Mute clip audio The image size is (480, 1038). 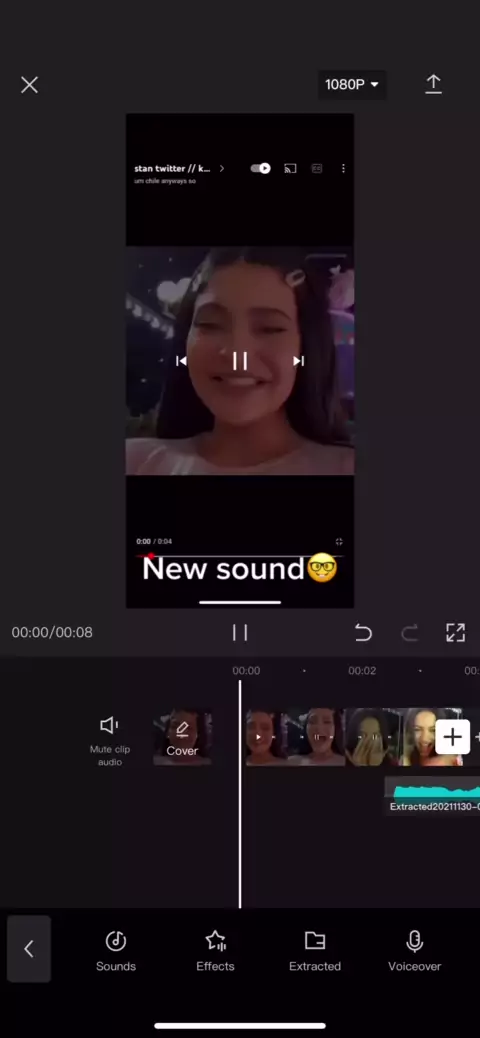pos(110,740)
